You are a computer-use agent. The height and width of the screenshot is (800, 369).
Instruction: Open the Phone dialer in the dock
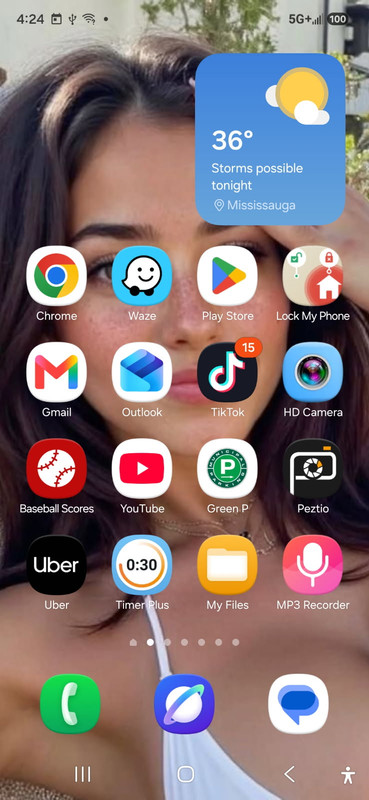[x=70, y=704]
